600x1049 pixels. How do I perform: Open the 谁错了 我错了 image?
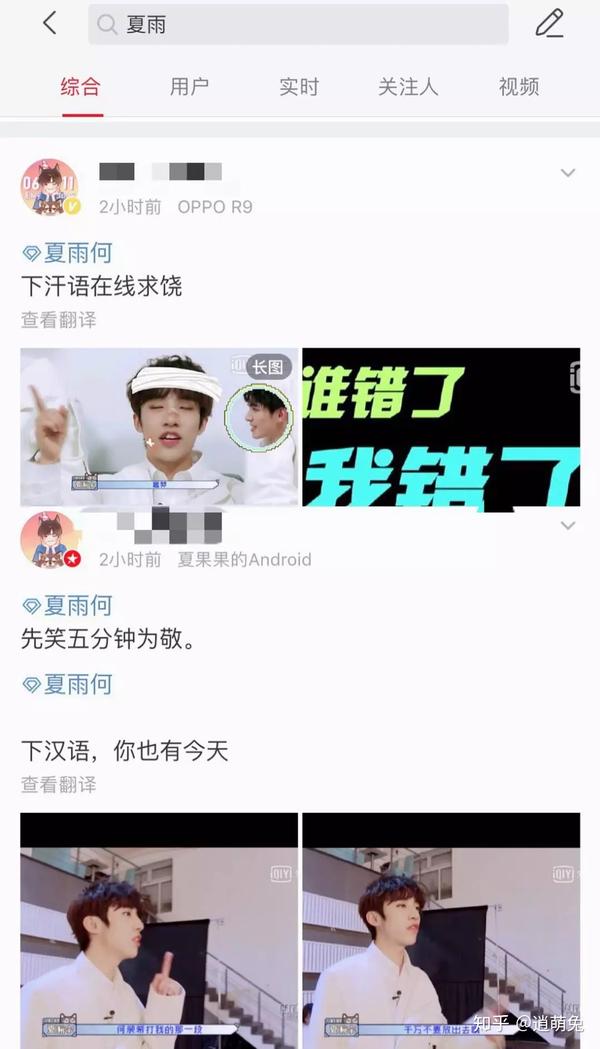click(x=441, y=427)
